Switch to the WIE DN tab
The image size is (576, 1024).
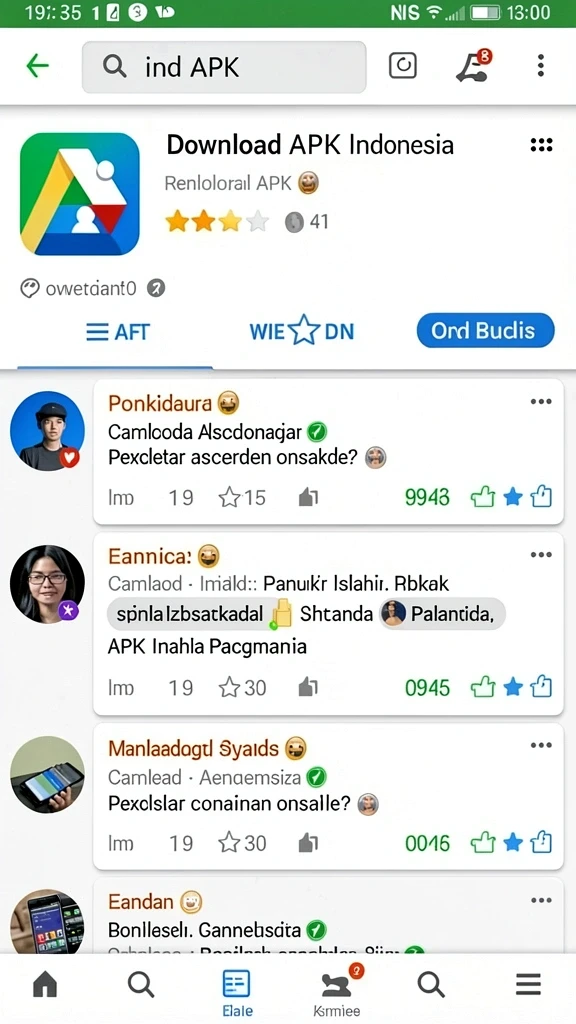point(302,331)
